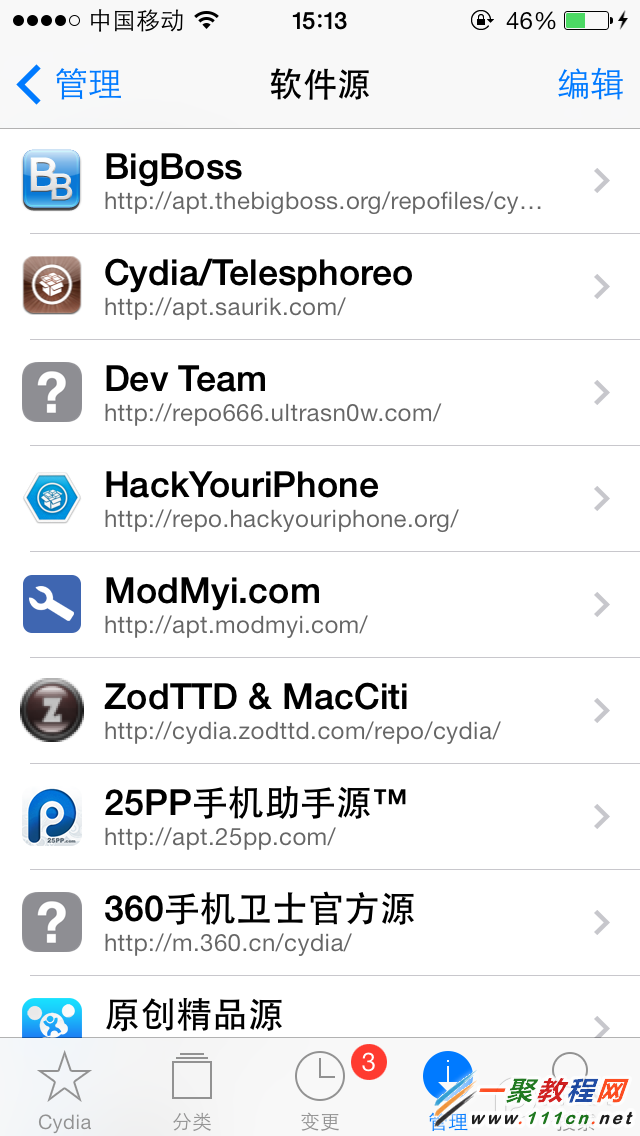Select the Dev Team source

coord(320,393)
